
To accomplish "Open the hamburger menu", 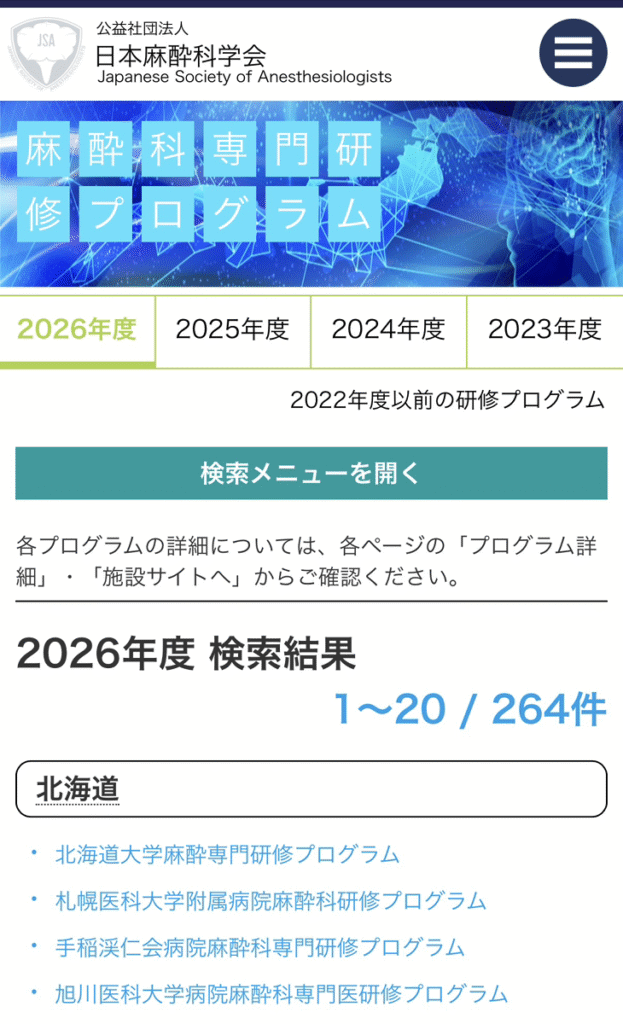I will [573, 53].
